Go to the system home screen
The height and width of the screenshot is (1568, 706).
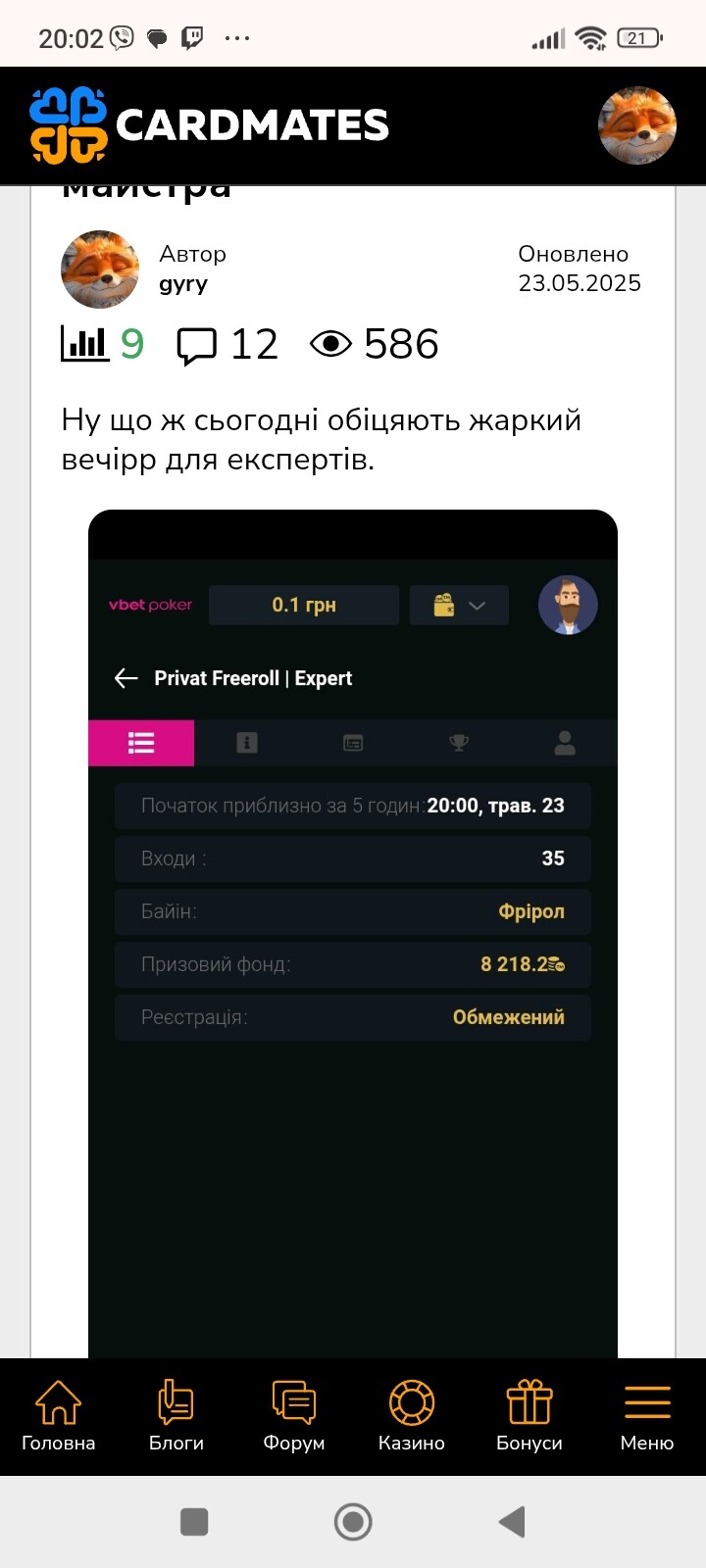(353, 1522)
